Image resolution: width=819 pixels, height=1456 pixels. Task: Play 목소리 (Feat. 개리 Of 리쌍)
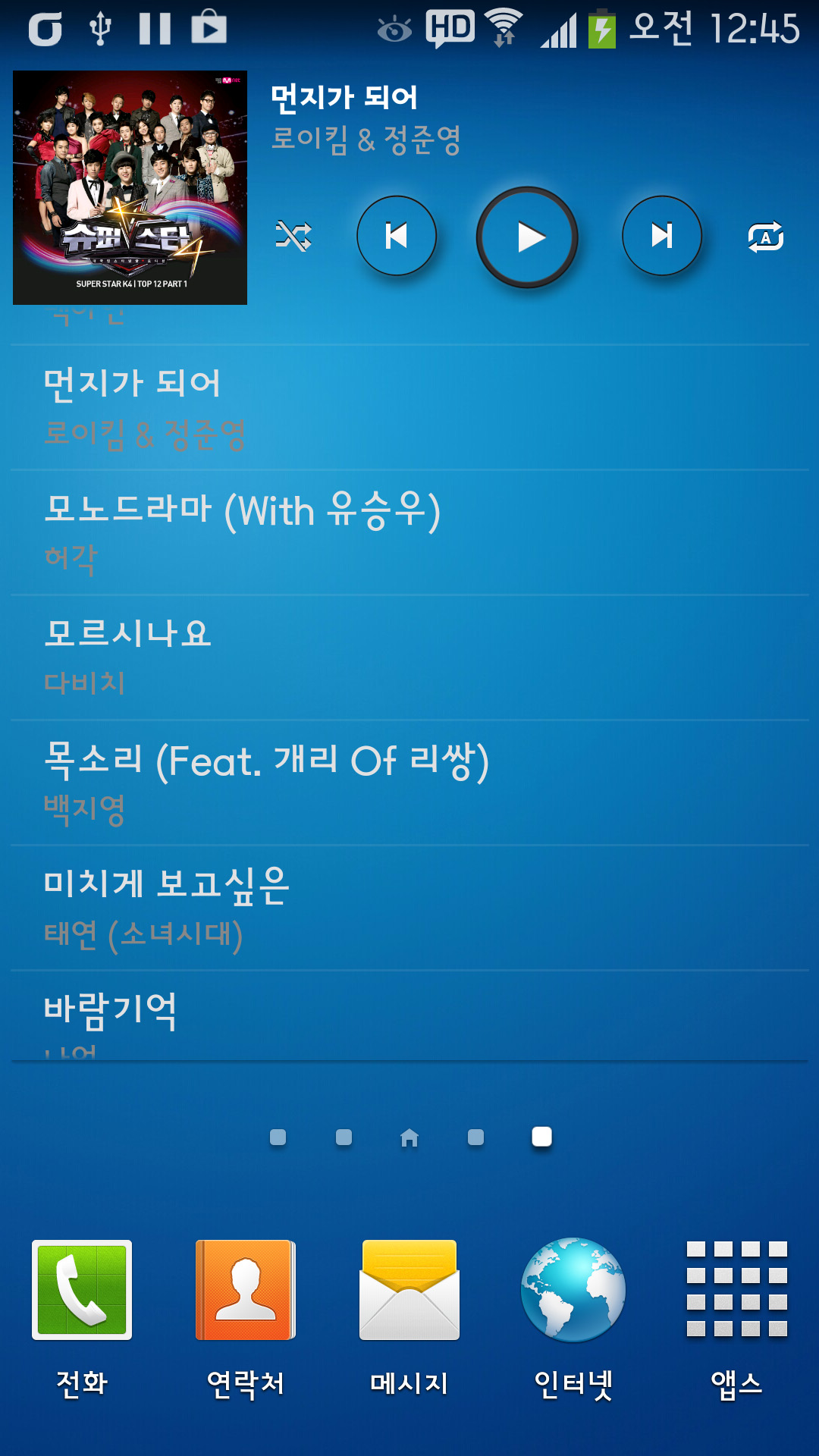coord(409,783)
